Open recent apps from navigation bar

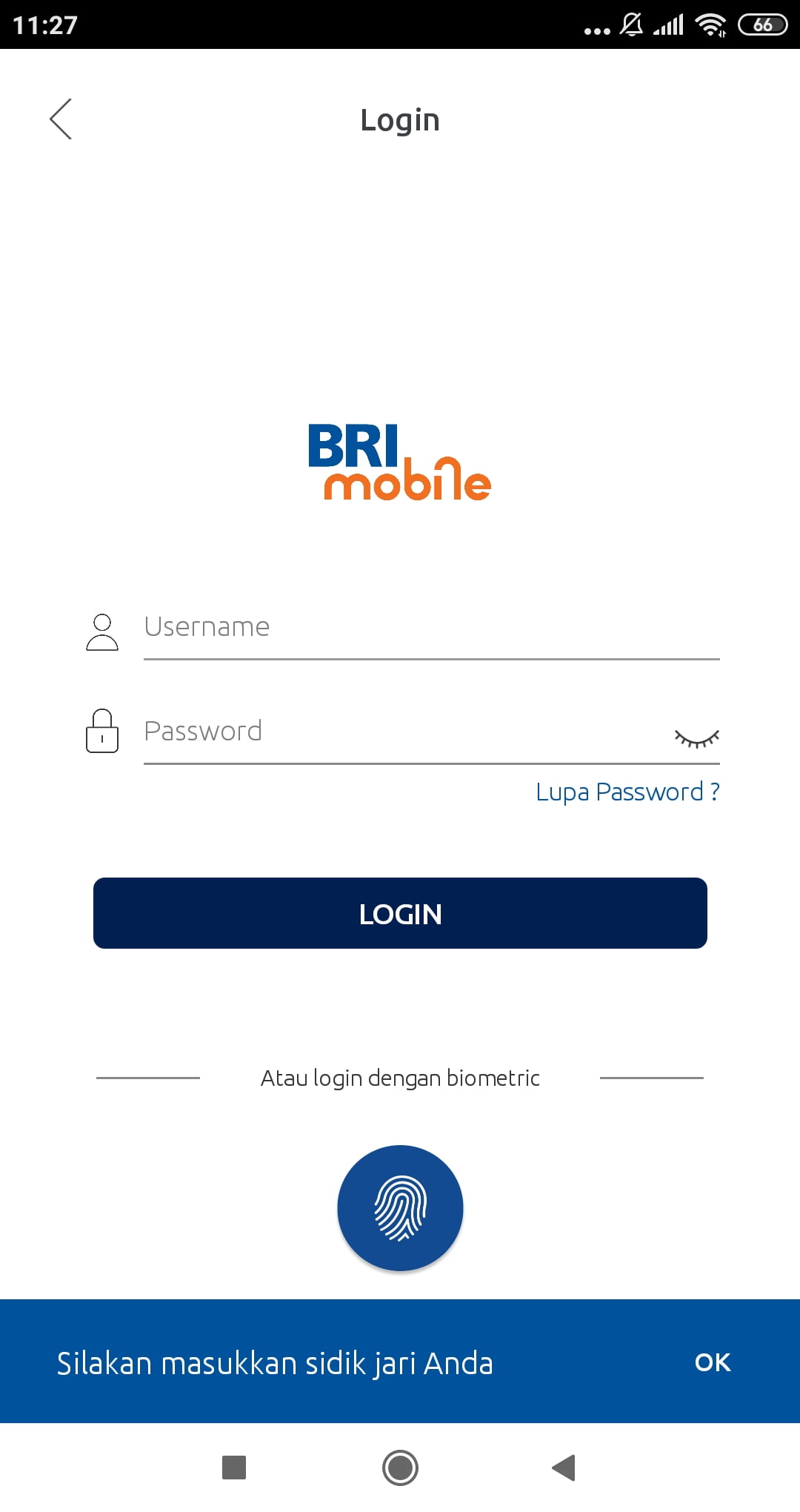(x=234, y=1468)
